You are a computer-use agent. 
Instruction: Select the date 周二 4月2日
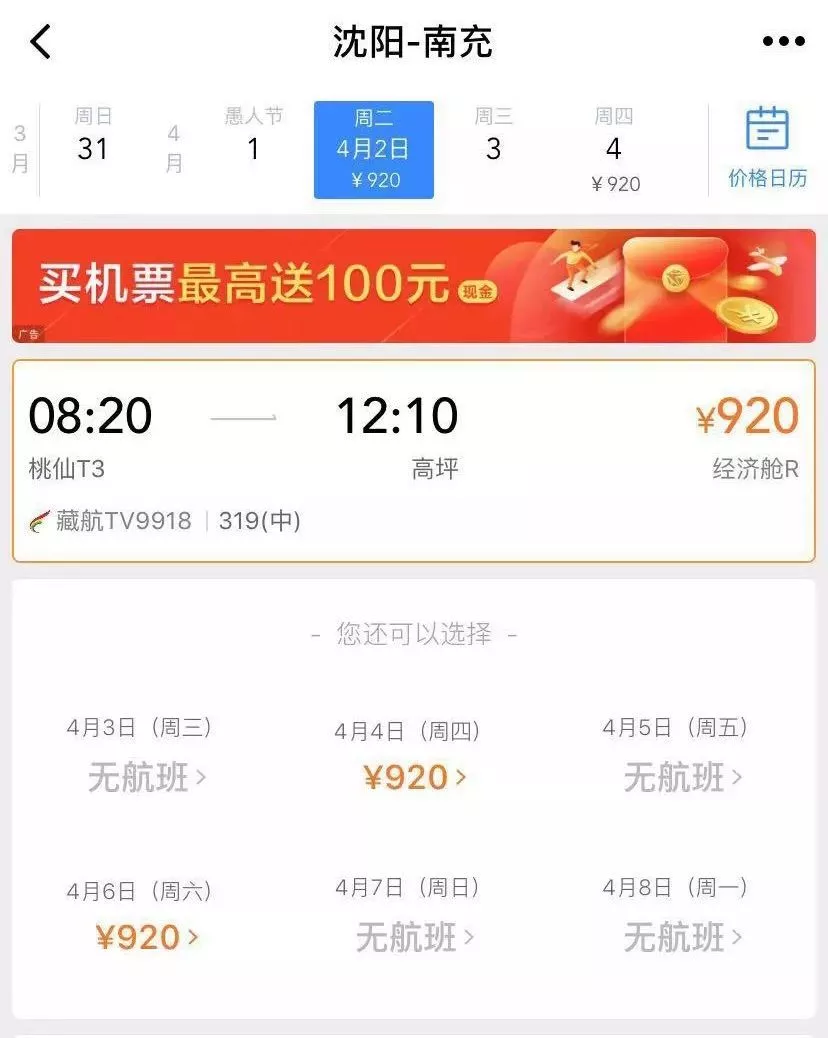(374, 150)
